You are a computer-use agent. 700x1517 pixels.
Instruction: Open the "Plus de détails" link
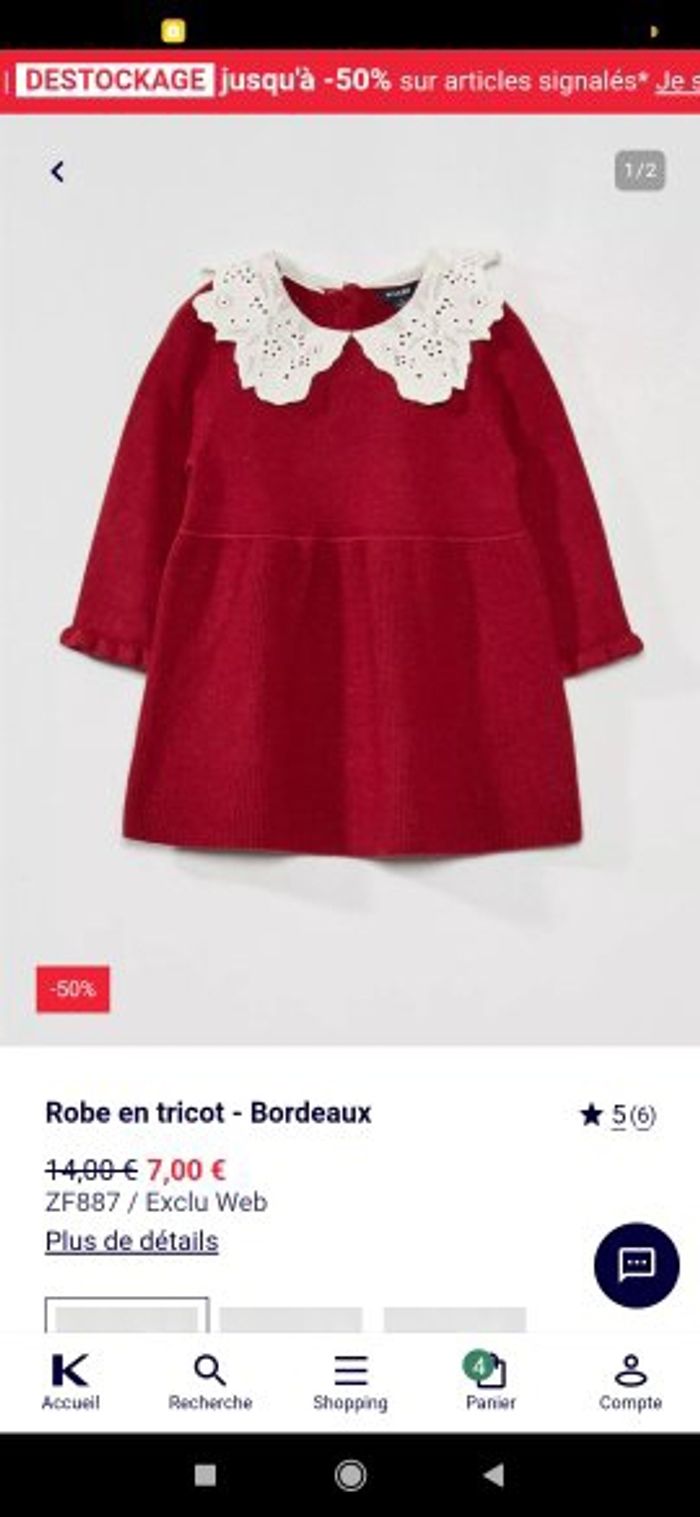(131, 1241)
